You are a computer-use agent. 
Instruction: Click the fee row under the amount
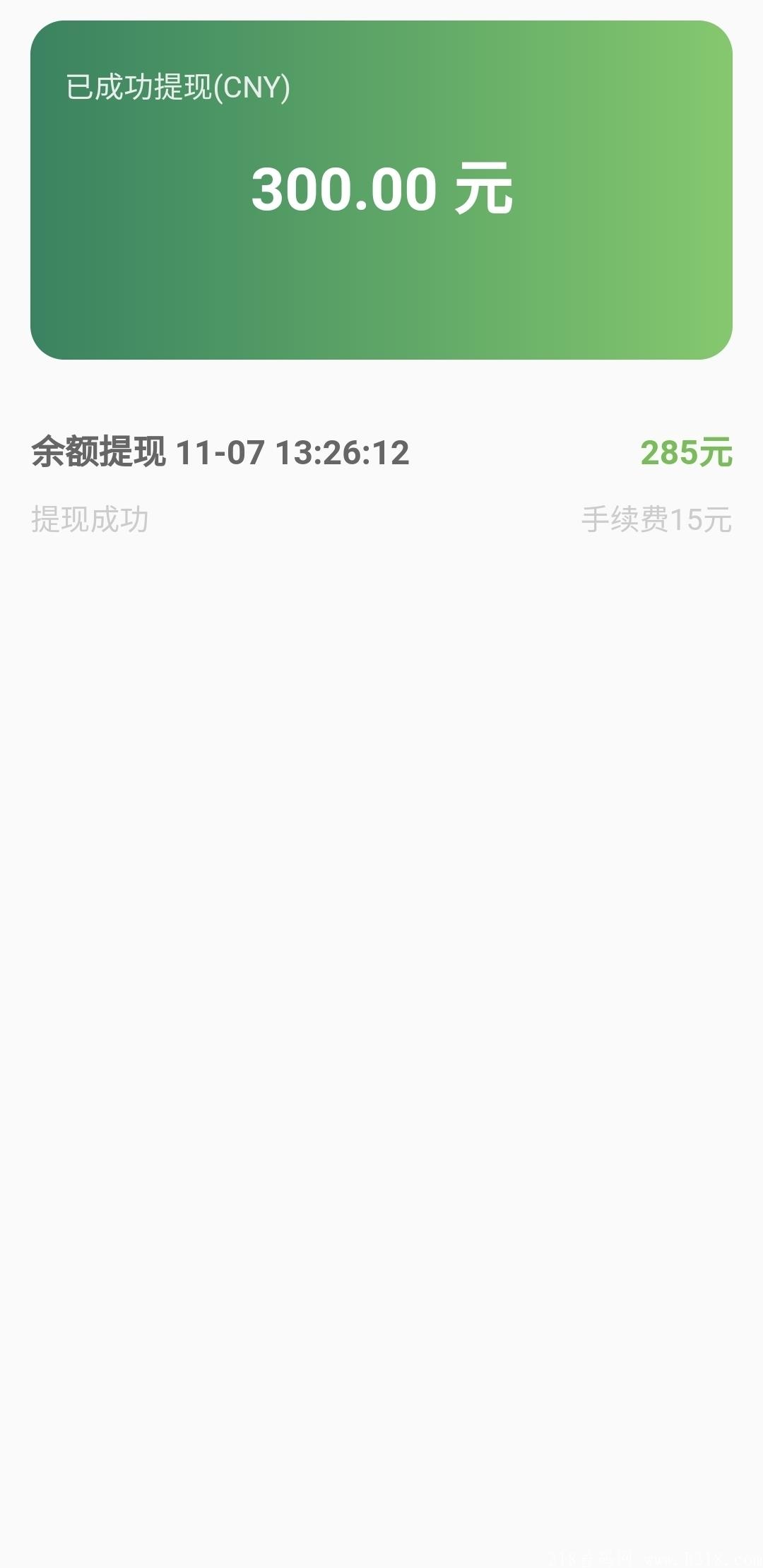(x=658, y=519)
